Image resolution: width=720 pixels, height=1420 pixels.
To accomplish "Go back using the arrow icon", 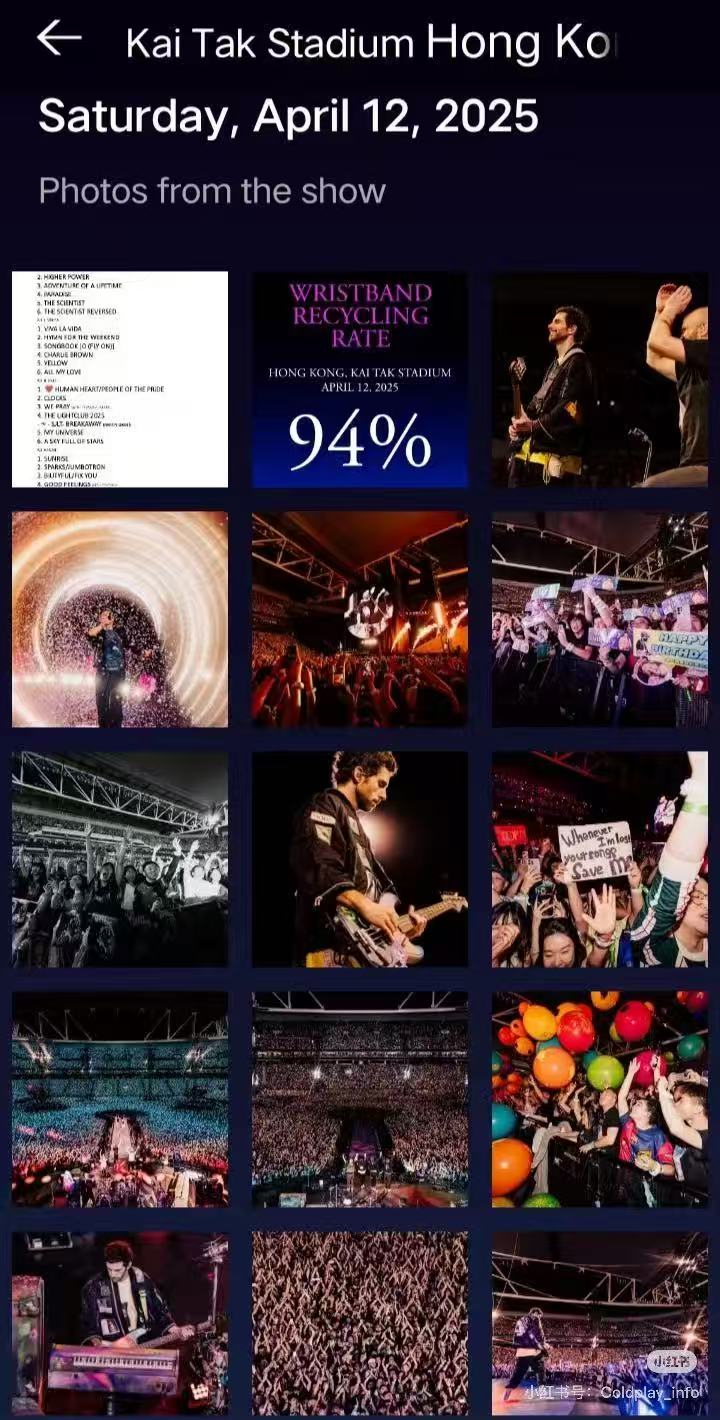I will coord(59,39).
